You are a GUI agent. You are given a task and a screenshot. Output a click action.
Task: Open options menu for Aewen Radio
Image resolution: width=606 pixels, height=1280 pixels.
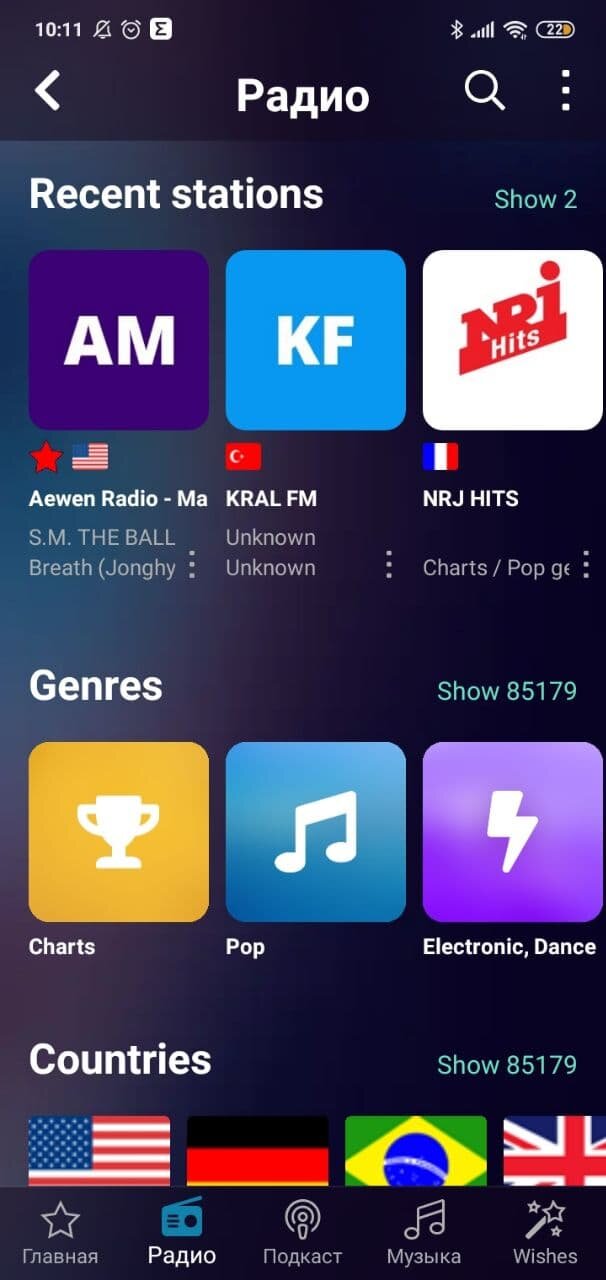point(192,565)
